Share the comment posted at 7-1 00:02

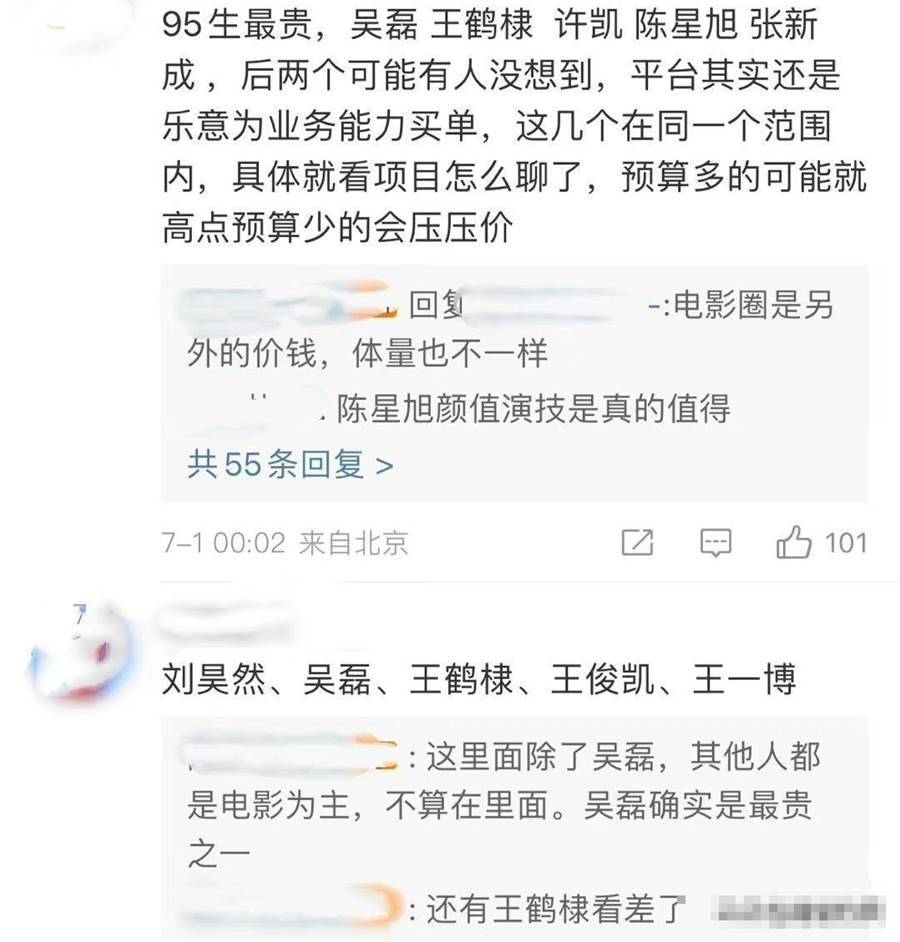click(x=637, y=543)
